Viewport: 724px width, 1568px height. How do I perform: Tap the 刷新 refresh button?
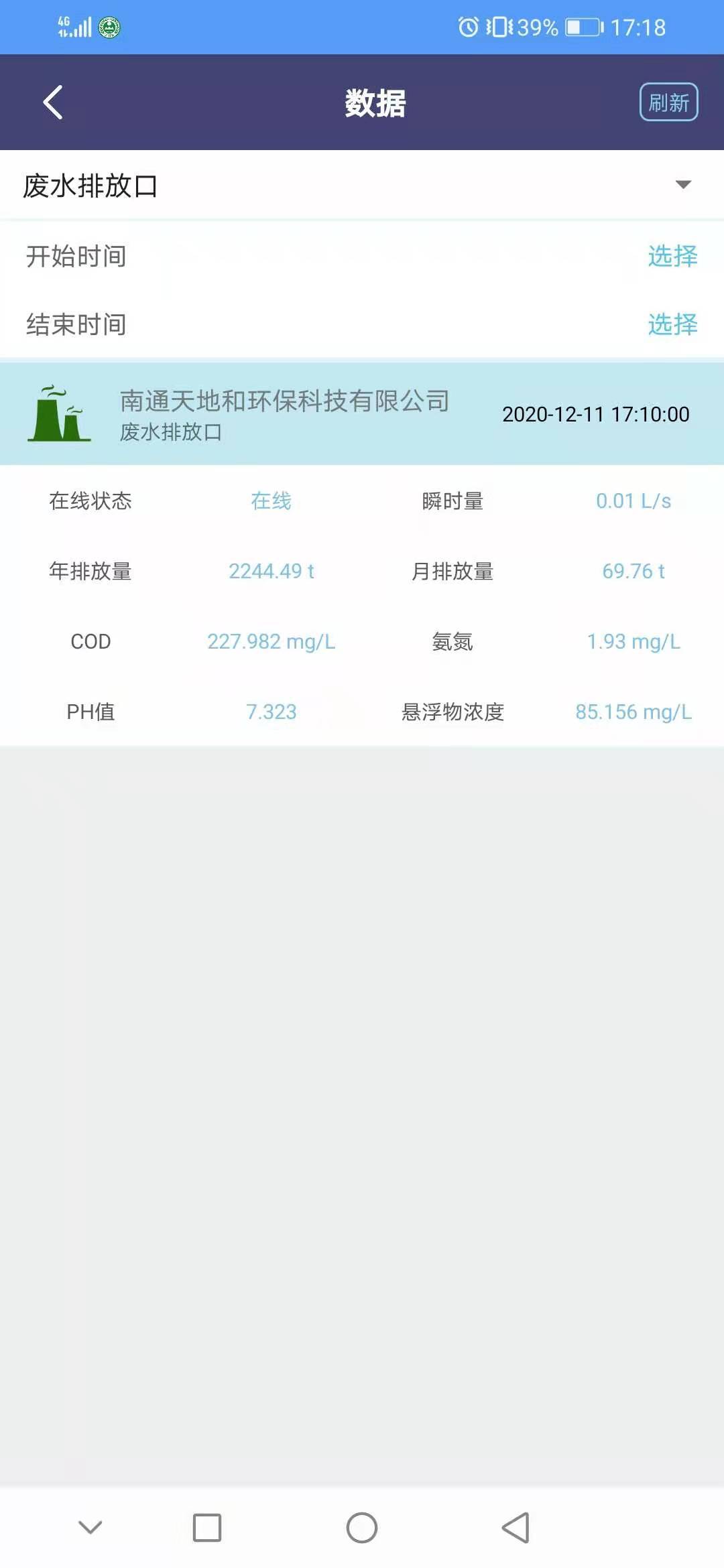[668, 103]
